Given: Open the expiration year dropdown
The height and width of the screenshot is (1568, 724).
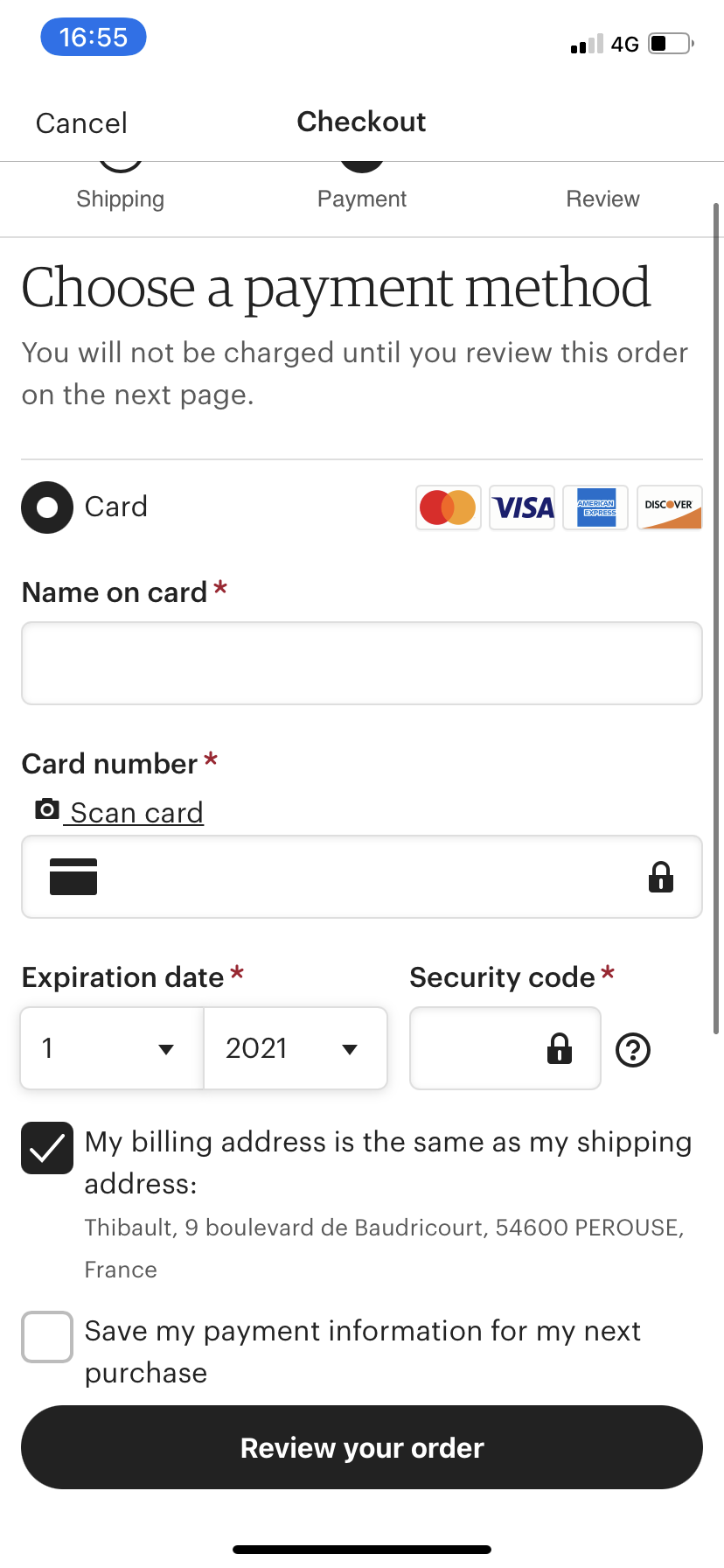Looking at the screenshot, I should pos(296,1048).
